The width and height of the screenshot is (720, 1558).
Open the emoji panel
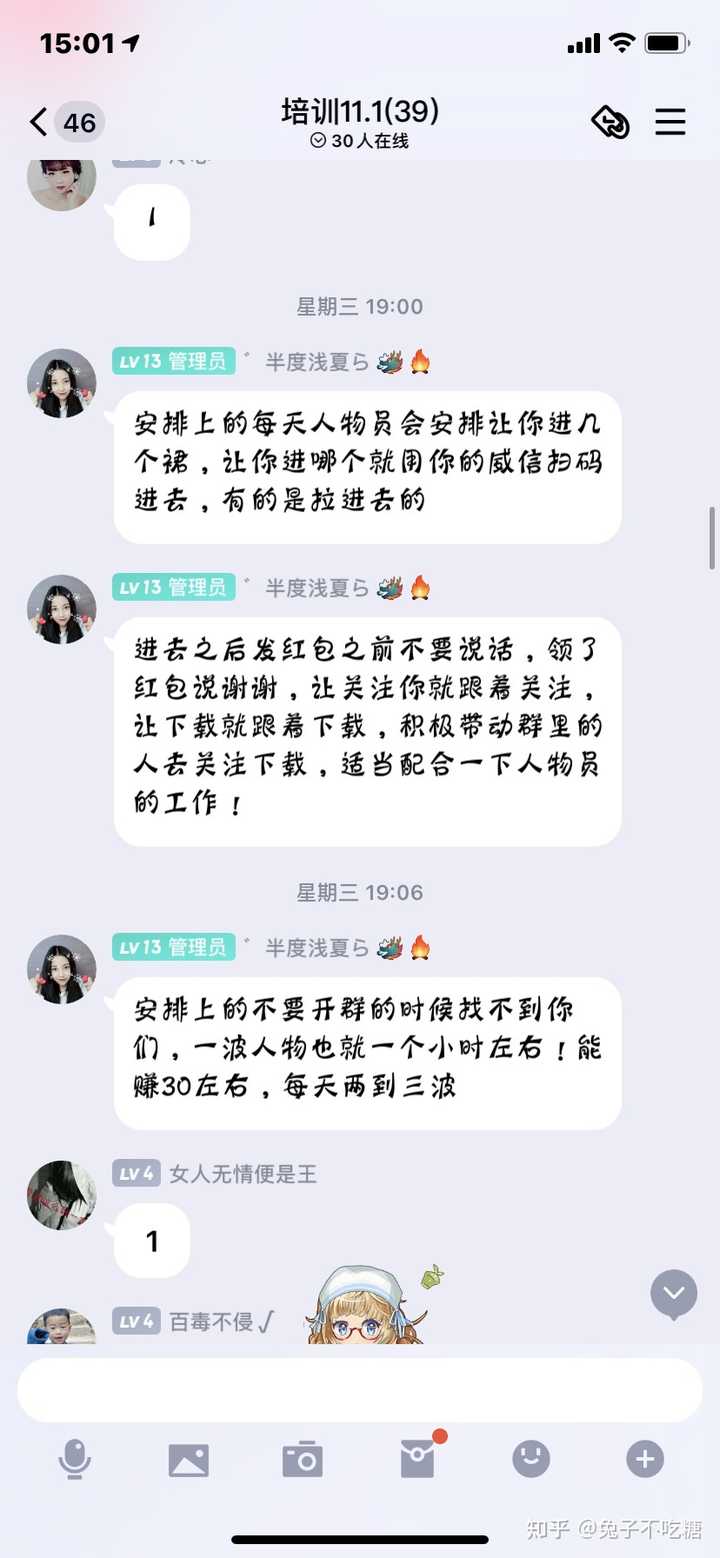pyautogui.click(x=531, y=1460)
